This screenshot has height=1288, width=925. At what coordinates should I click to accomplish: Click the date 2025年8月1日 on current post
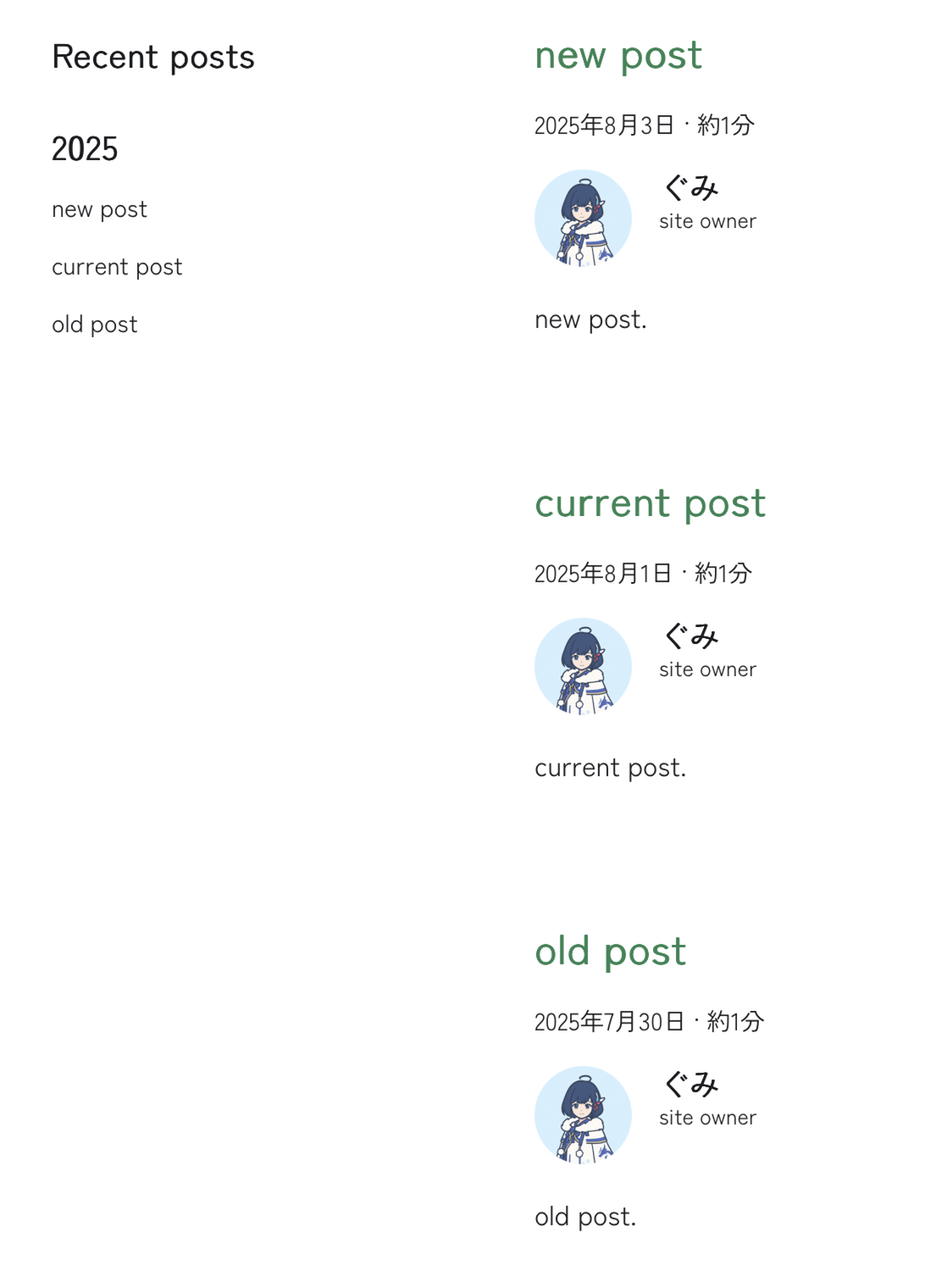coord(602,573)
